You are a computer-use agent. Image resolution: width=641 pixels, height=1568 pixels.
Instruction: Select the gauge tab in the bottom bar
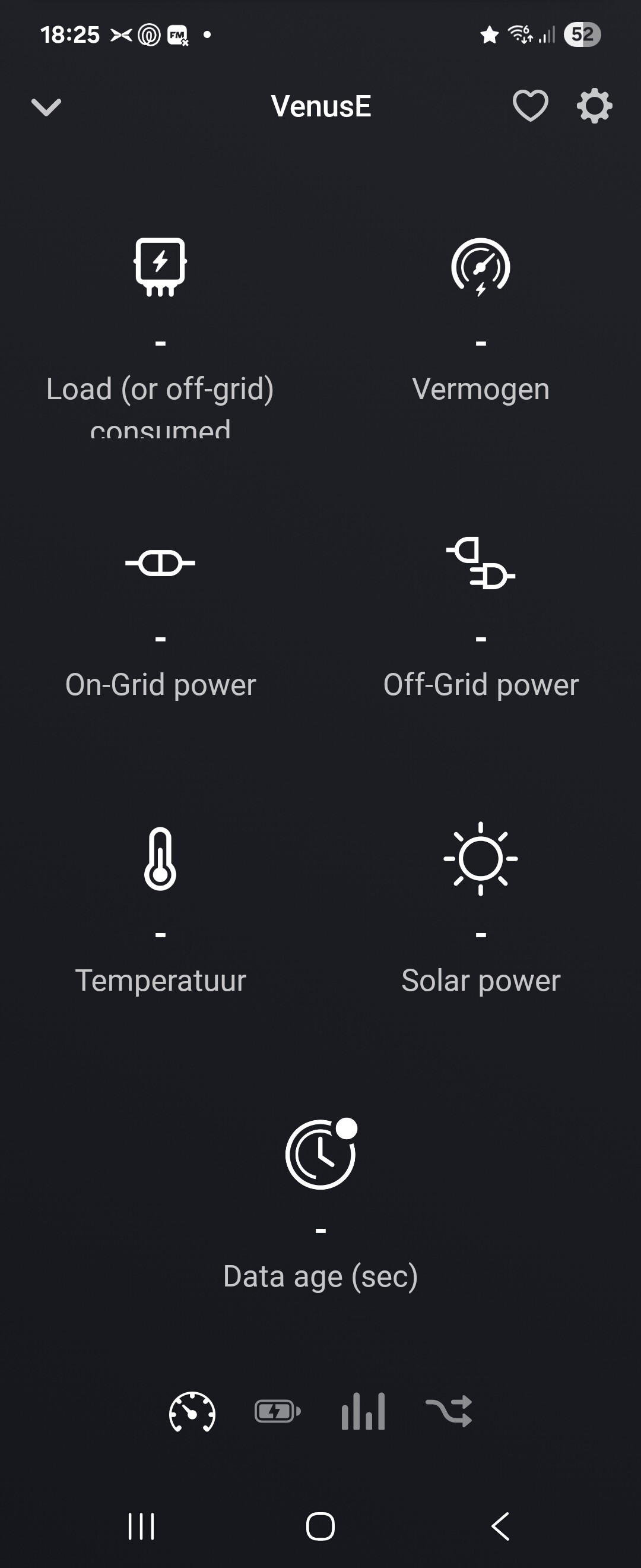tap(192, 1412)
